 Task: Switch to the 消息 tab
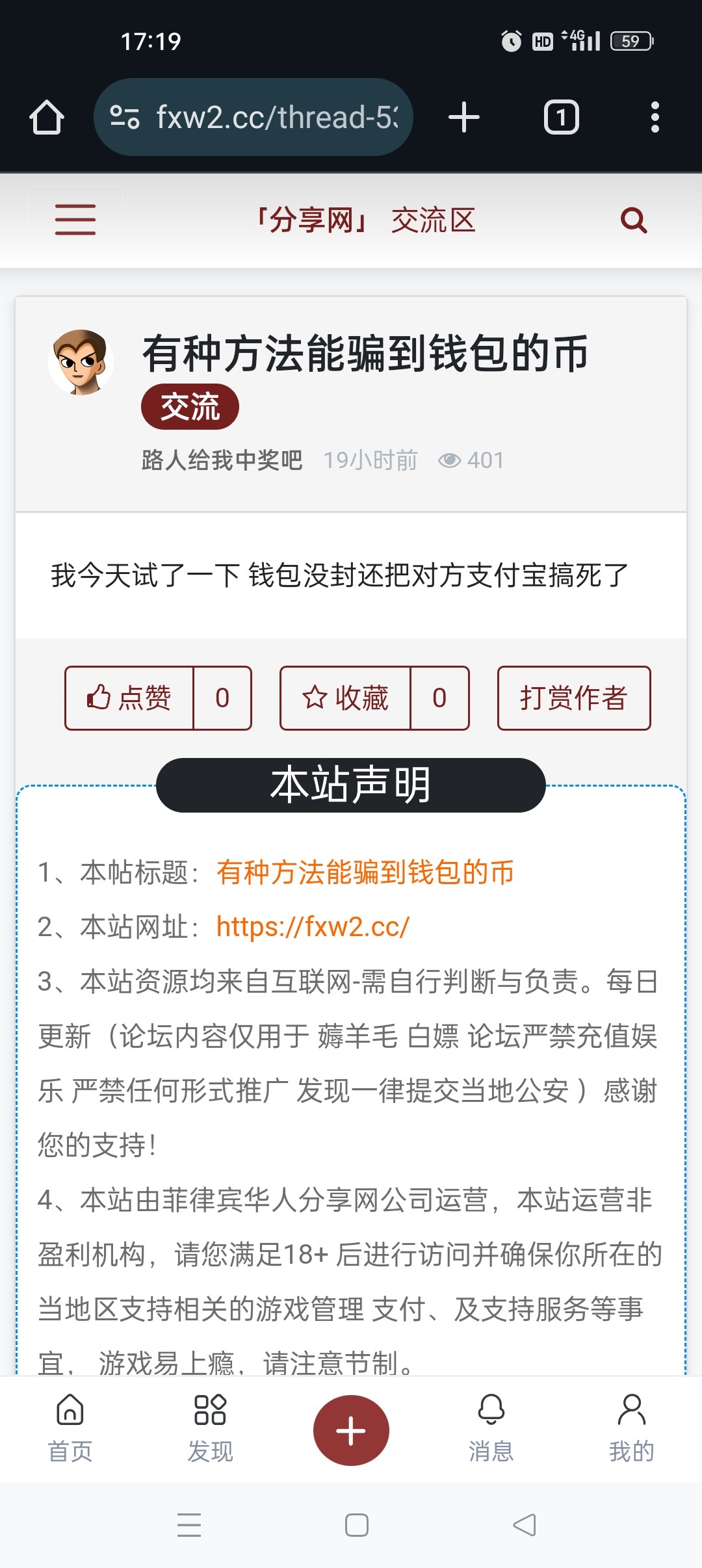[x=491, y=1428]
